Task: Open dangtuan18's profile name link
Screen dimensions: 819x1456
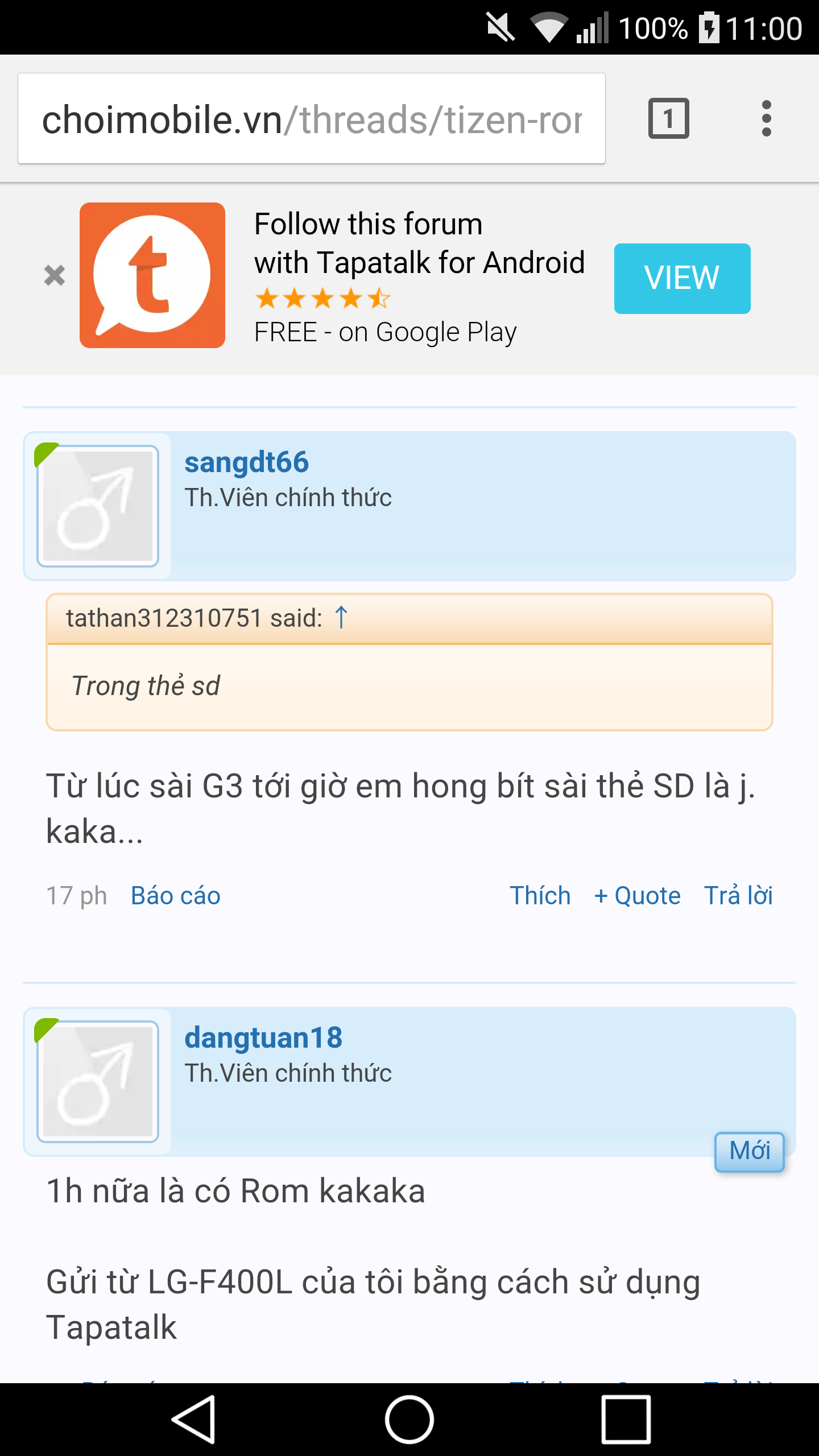Action: (x=263, y=1037)
